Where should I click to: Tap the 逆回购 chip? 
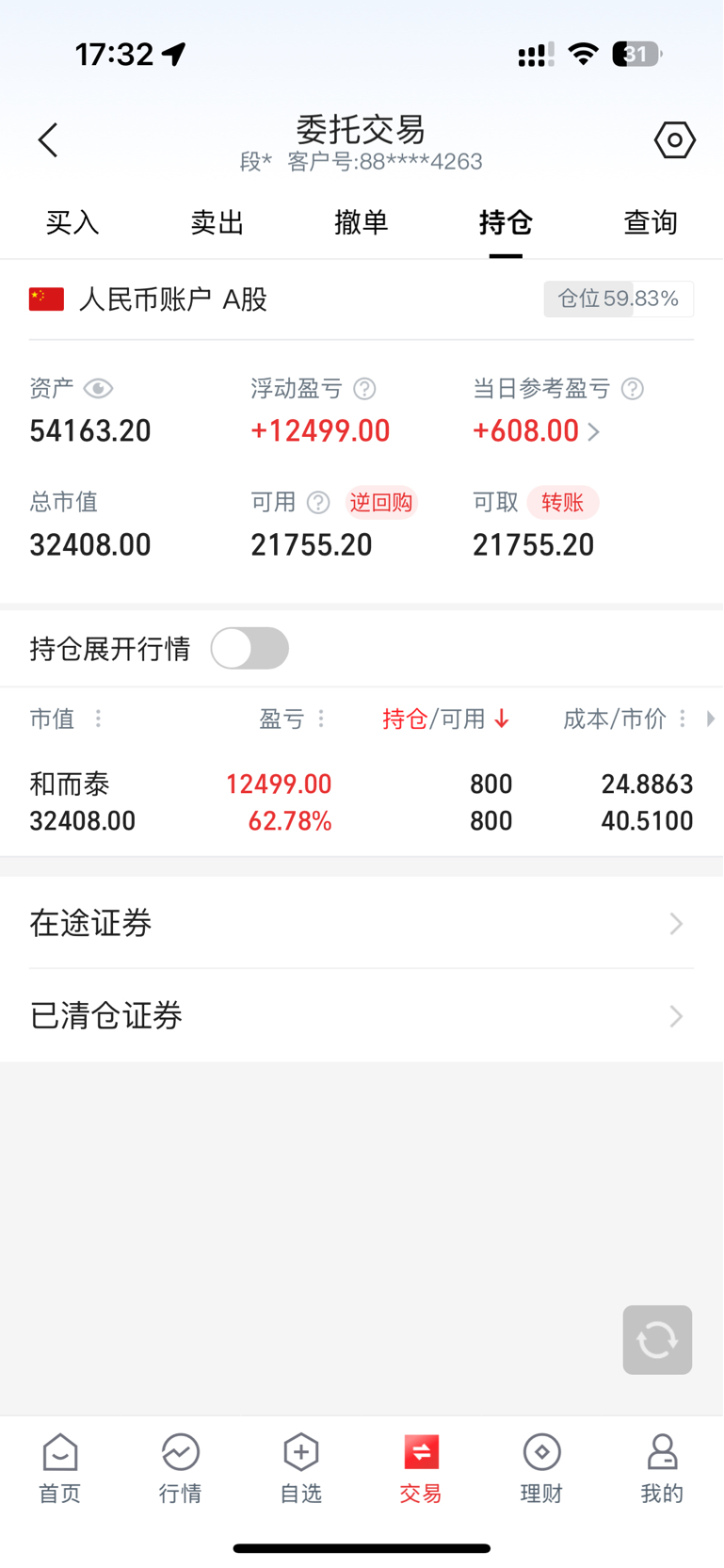click(x=381, y=502)
